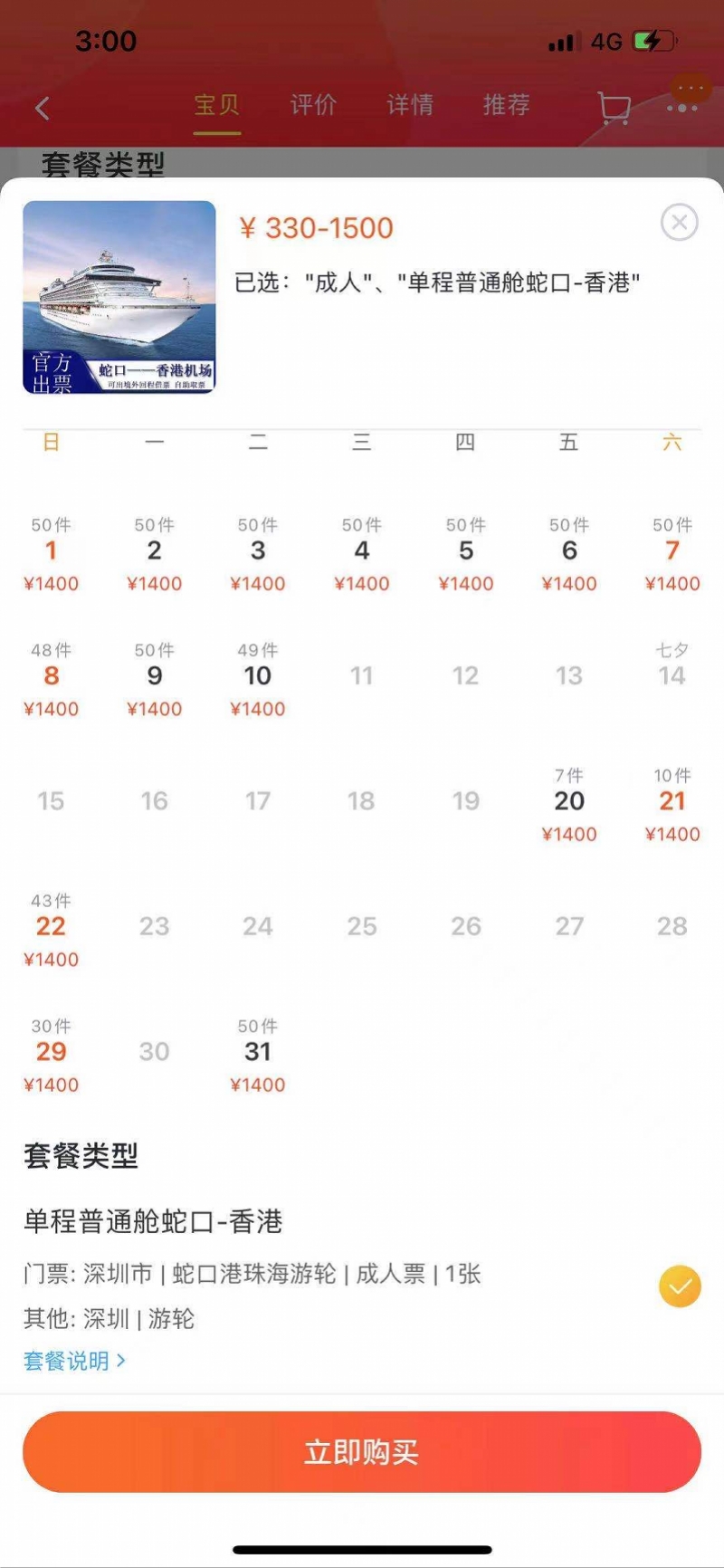724x1568 pixels.
Task: Select date 10 with 49件 left
Action: (x=258, y=676)
